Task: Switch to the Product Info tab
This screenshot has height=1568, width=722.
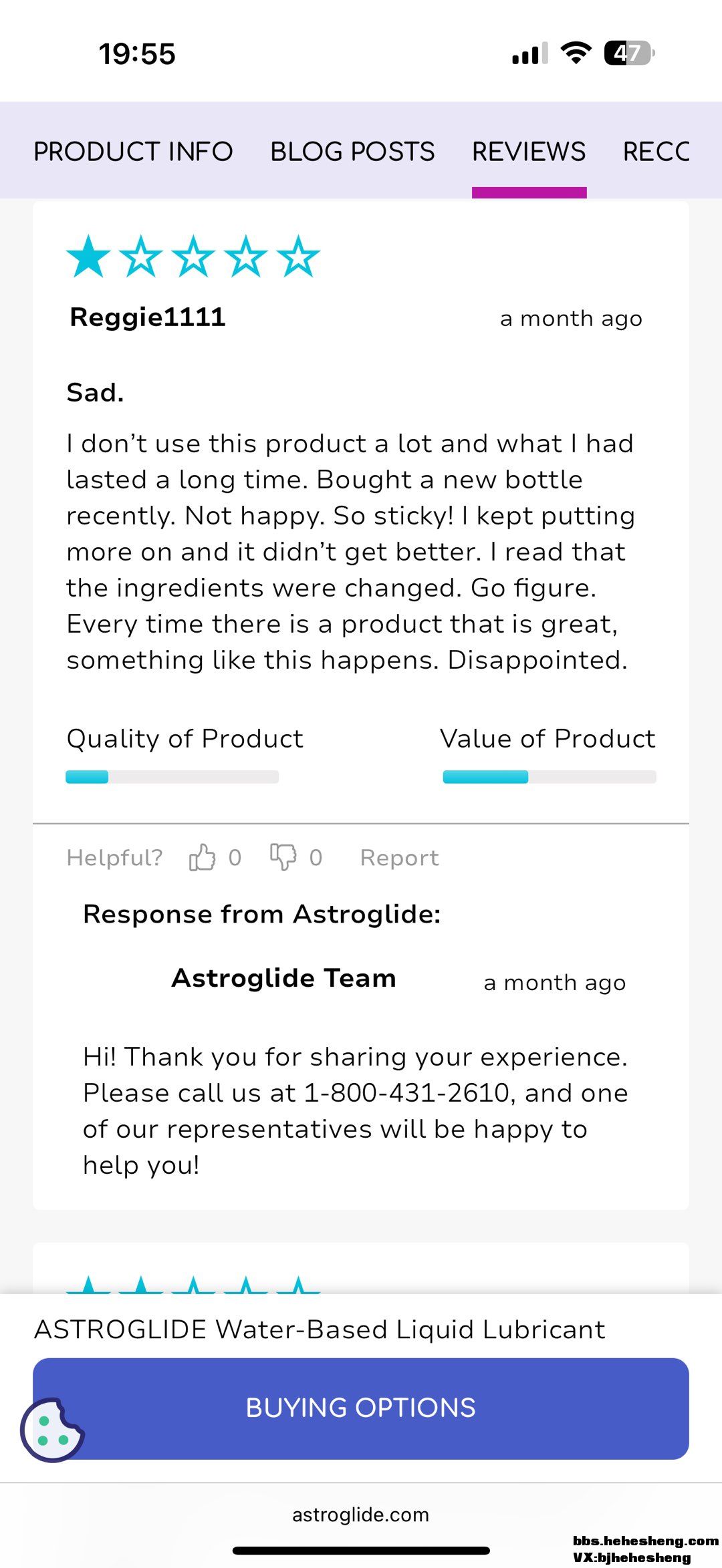Action: tap(133, 152)
